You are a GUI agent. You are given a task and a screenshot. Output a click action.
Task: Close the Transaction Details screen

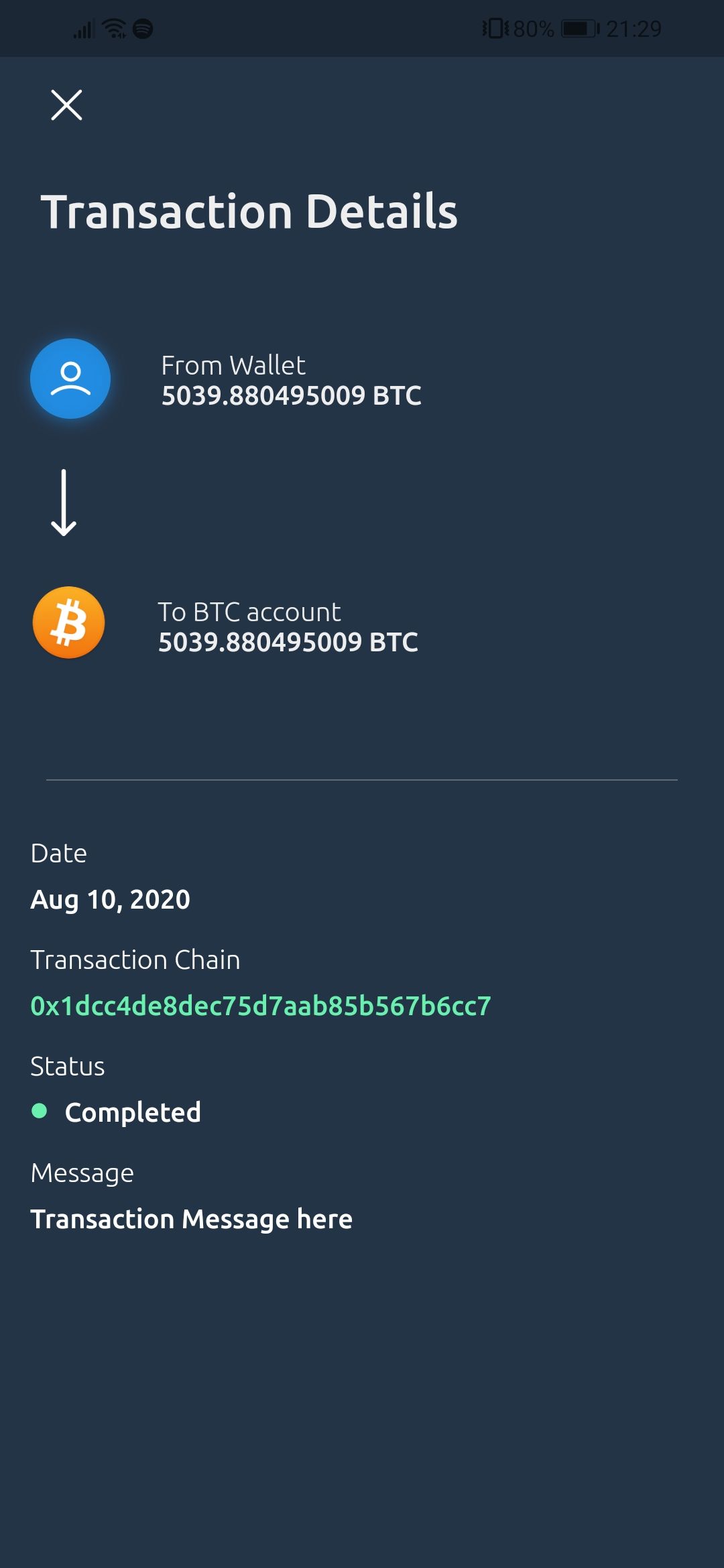pos(66,105)
